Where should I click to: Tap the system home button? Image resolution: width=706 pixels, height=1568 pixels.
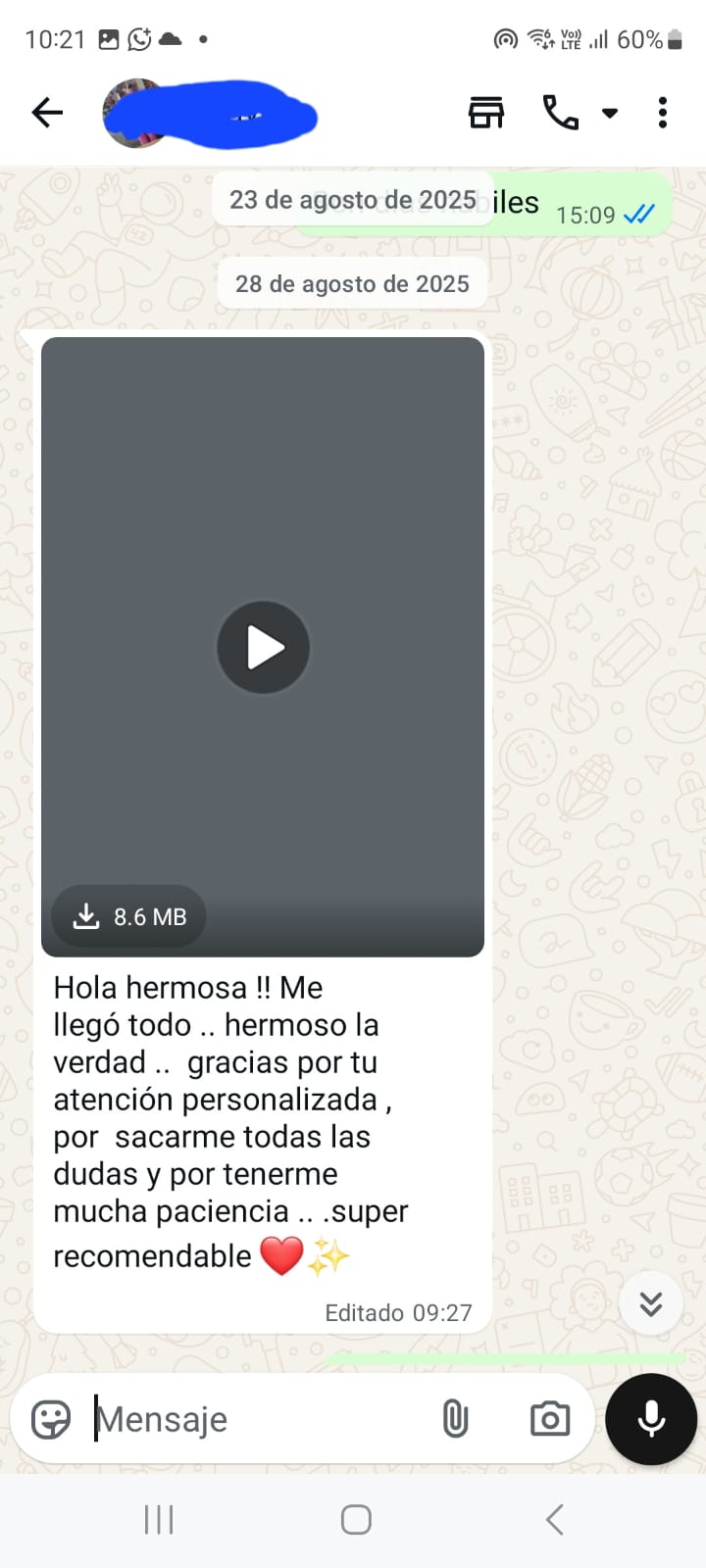[355, 1520]
